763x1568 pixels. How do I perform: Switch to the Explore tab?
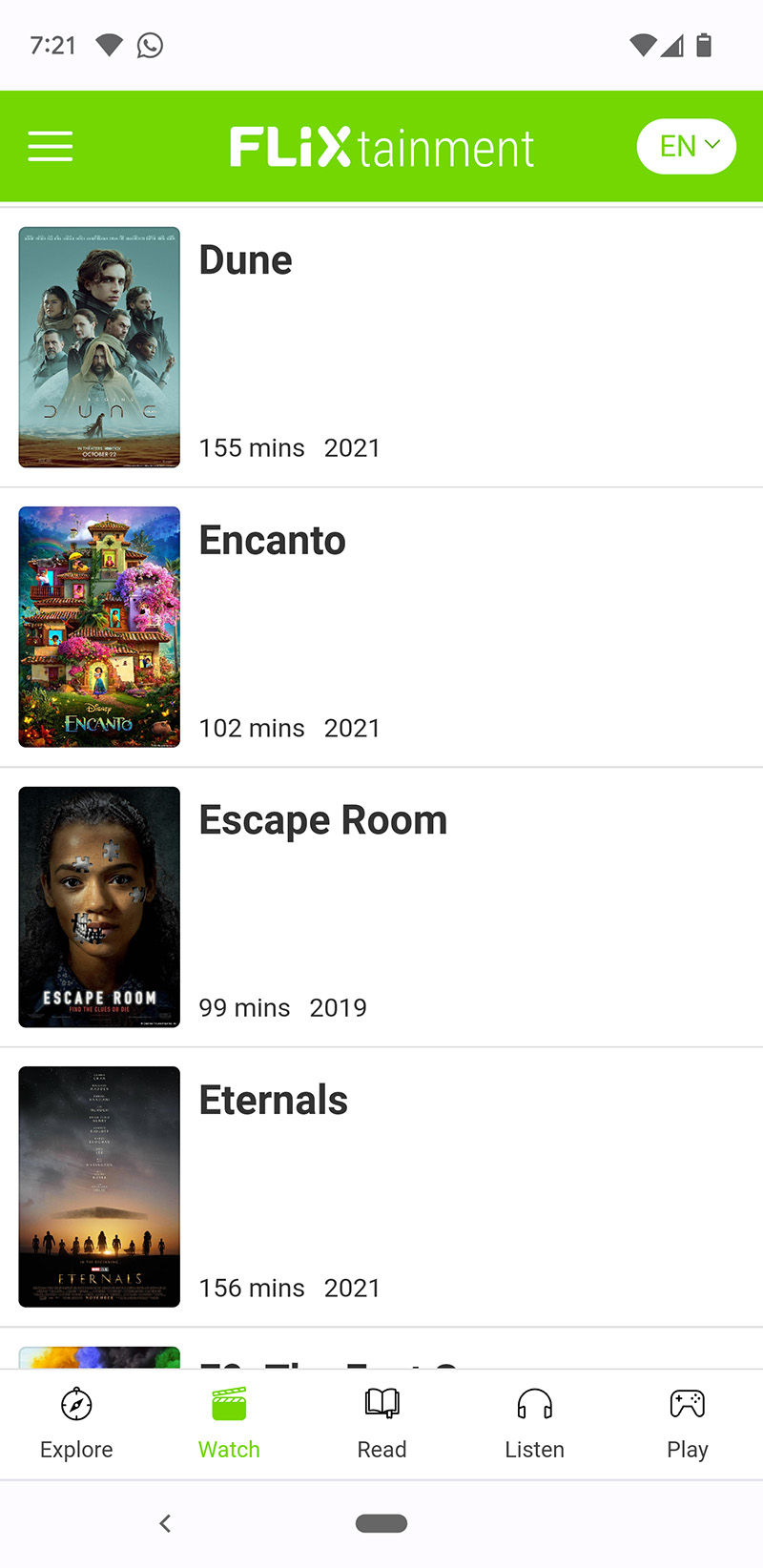(x=76, y=1423)
